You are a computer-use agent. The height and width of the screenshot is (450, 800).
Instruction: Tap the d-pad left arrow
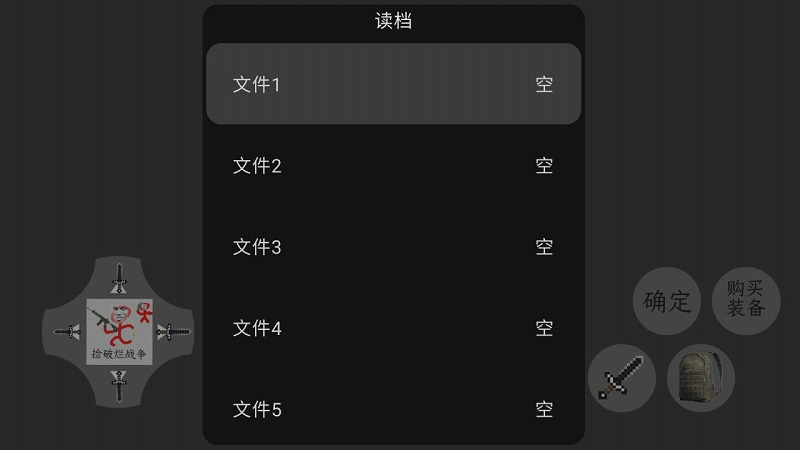(x=66, y=331)
